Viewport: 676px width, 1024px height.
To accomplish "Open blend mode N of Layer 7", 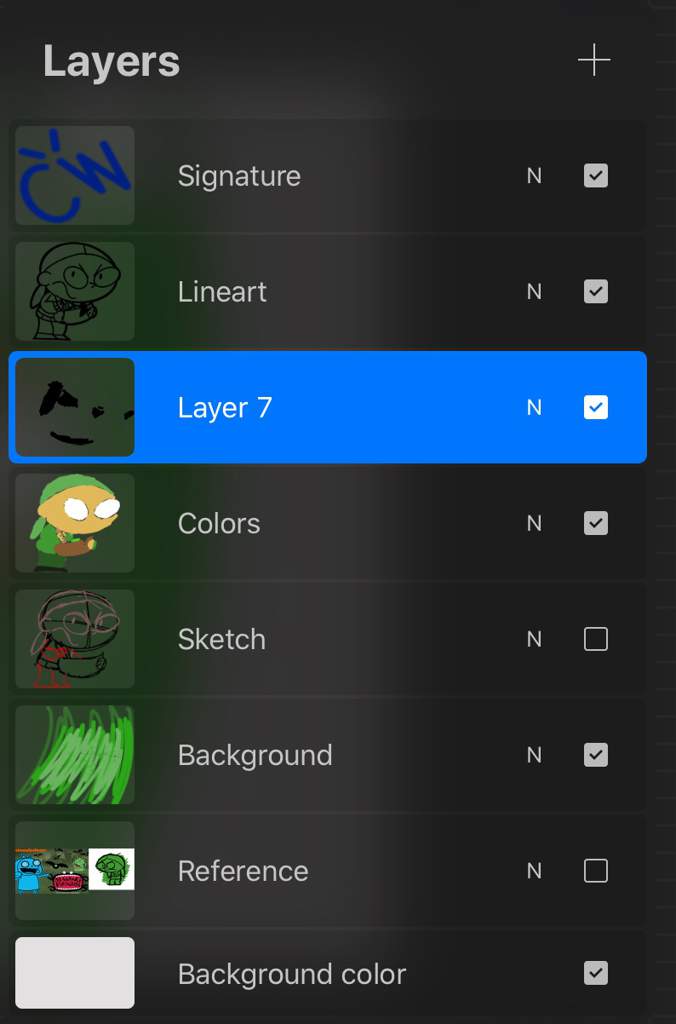I will (x=534, y=408).
